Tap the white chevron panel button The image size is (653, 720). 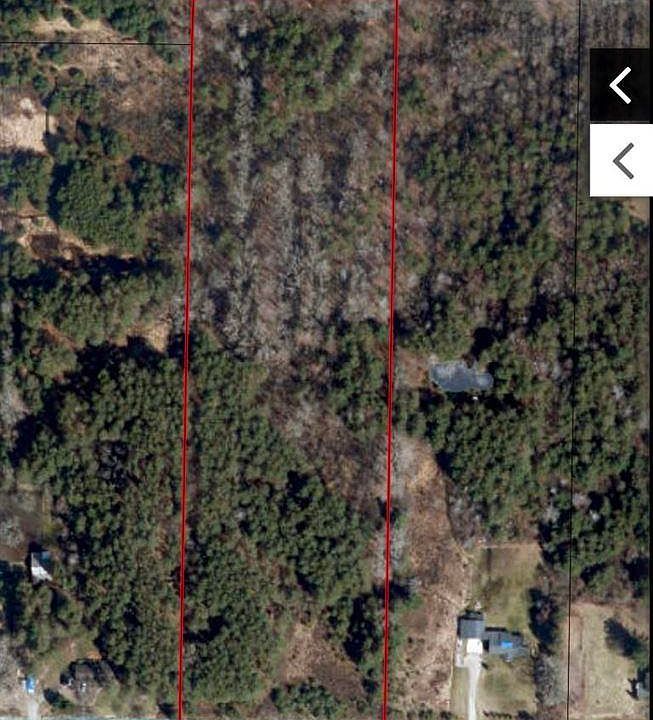(621, 160)
